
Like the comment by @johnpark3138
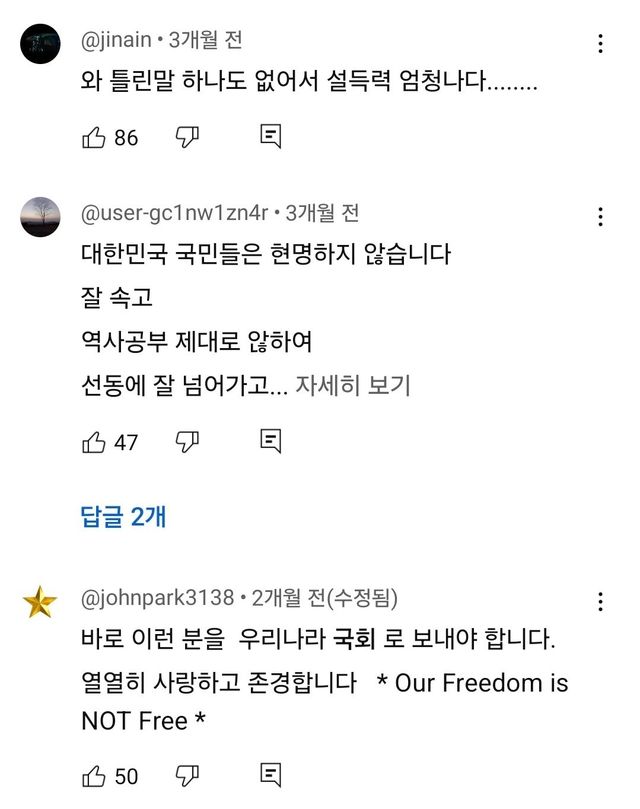(94, 775)
